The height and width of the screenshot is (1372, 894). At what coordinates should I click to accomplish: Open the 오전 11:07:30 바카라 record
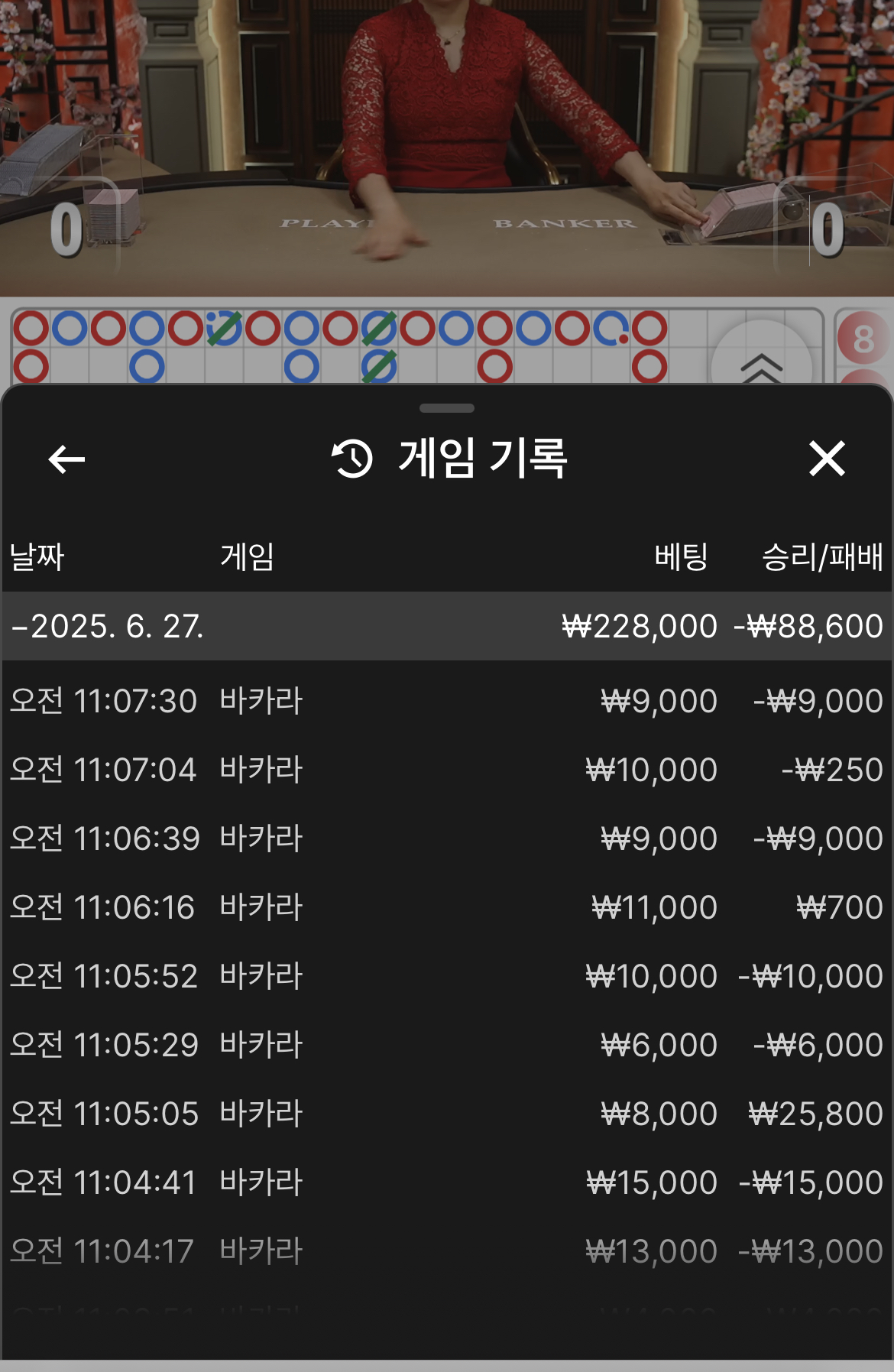pyautogui.click(x=446, y=701)
